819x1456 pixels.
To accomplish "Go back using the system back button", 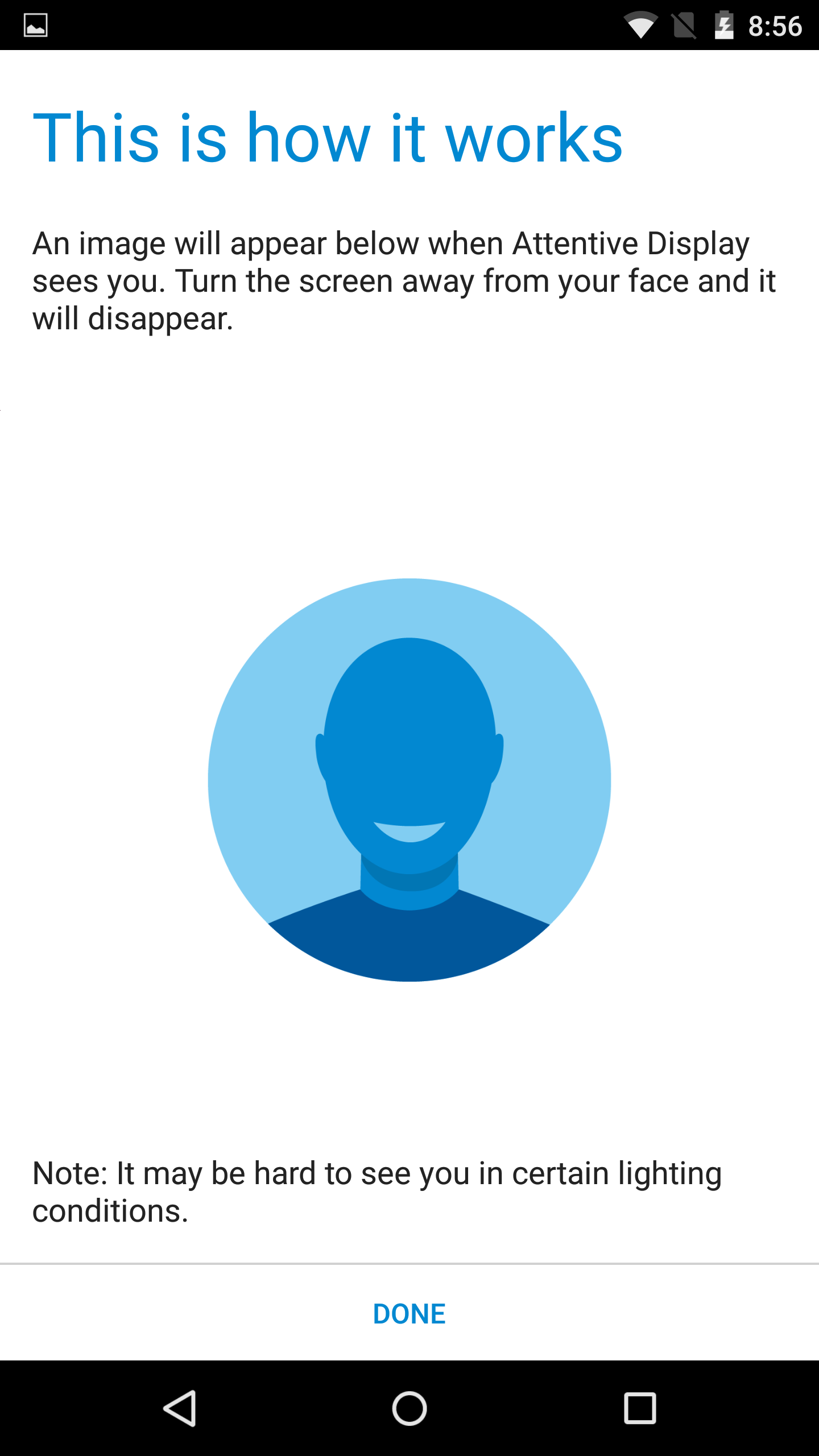I will point(180,1408).
